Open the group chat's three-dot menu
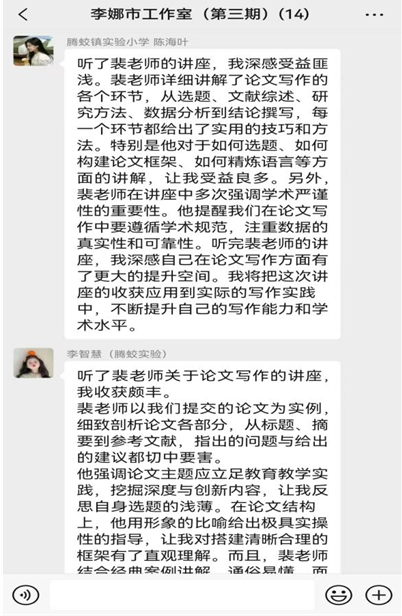Screen dimensions: 402x616 tap(374, 15)
